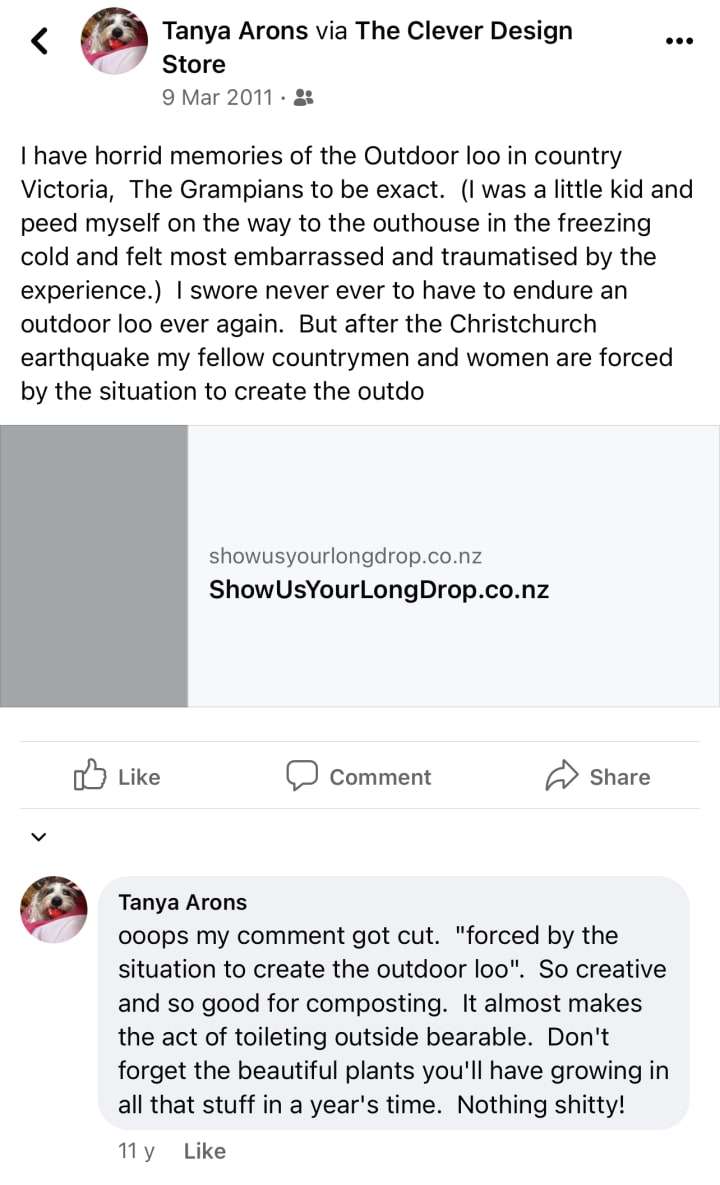Screen dimensions: 720x1185
Task: Open the three-dot post options menu
Action: pos(679,41)
